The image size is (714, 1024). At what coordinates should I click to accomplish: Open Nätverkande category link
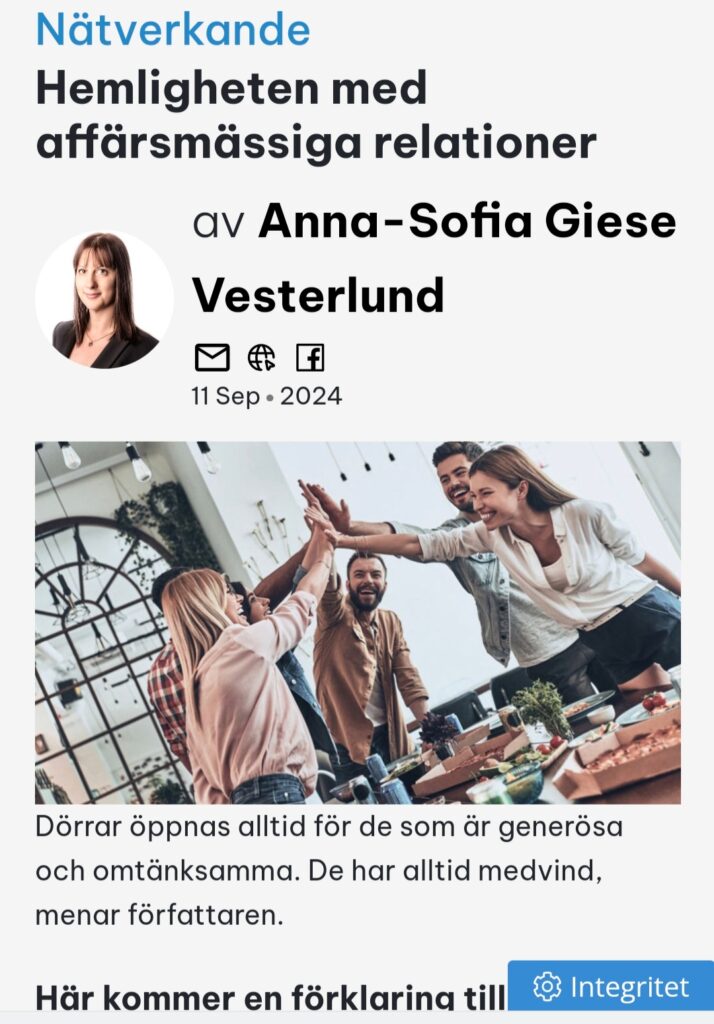pyautogui.click(x=173, y=29)
